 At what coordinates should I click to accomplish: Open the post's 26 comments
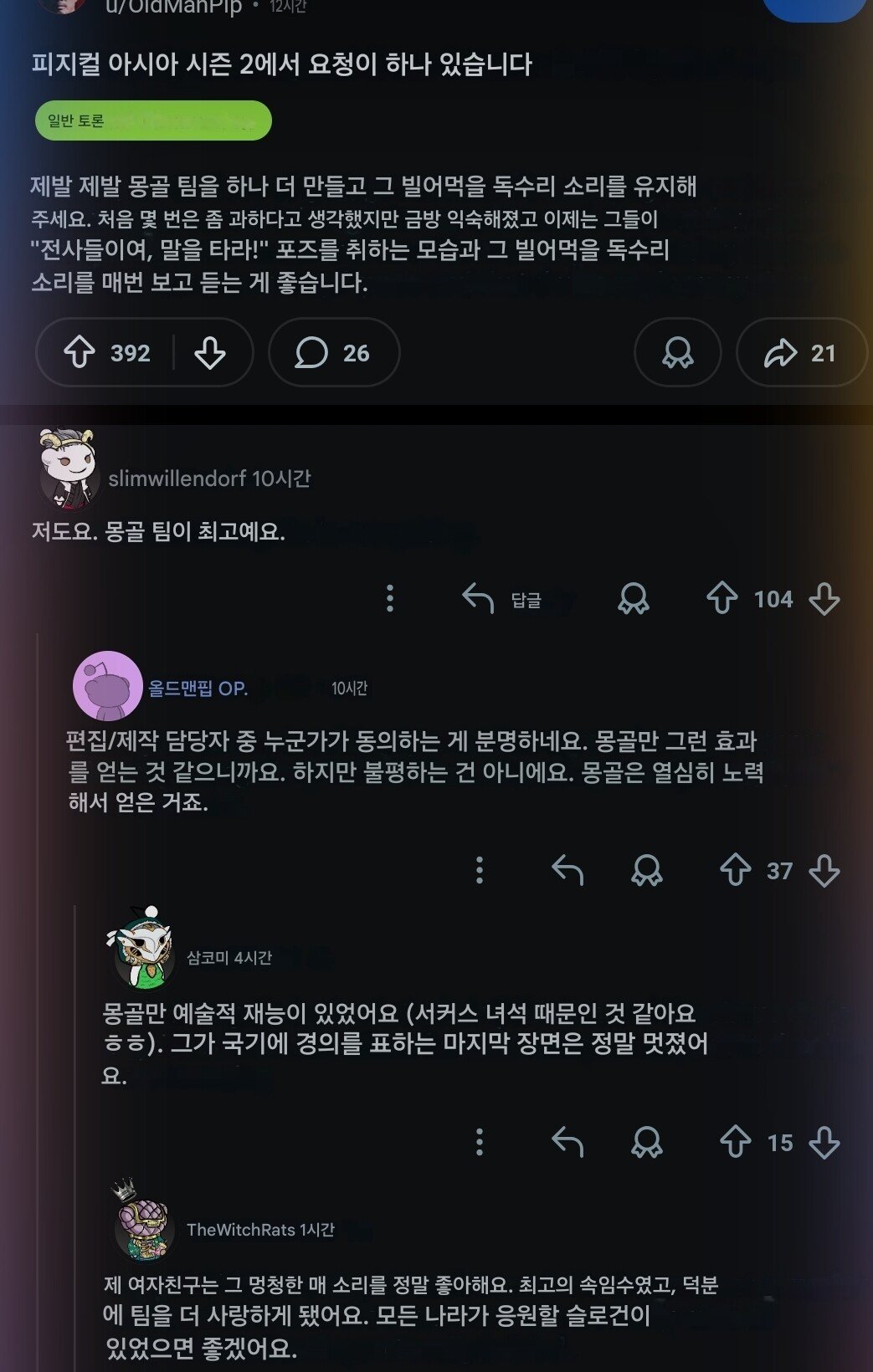tap(333, 352)
